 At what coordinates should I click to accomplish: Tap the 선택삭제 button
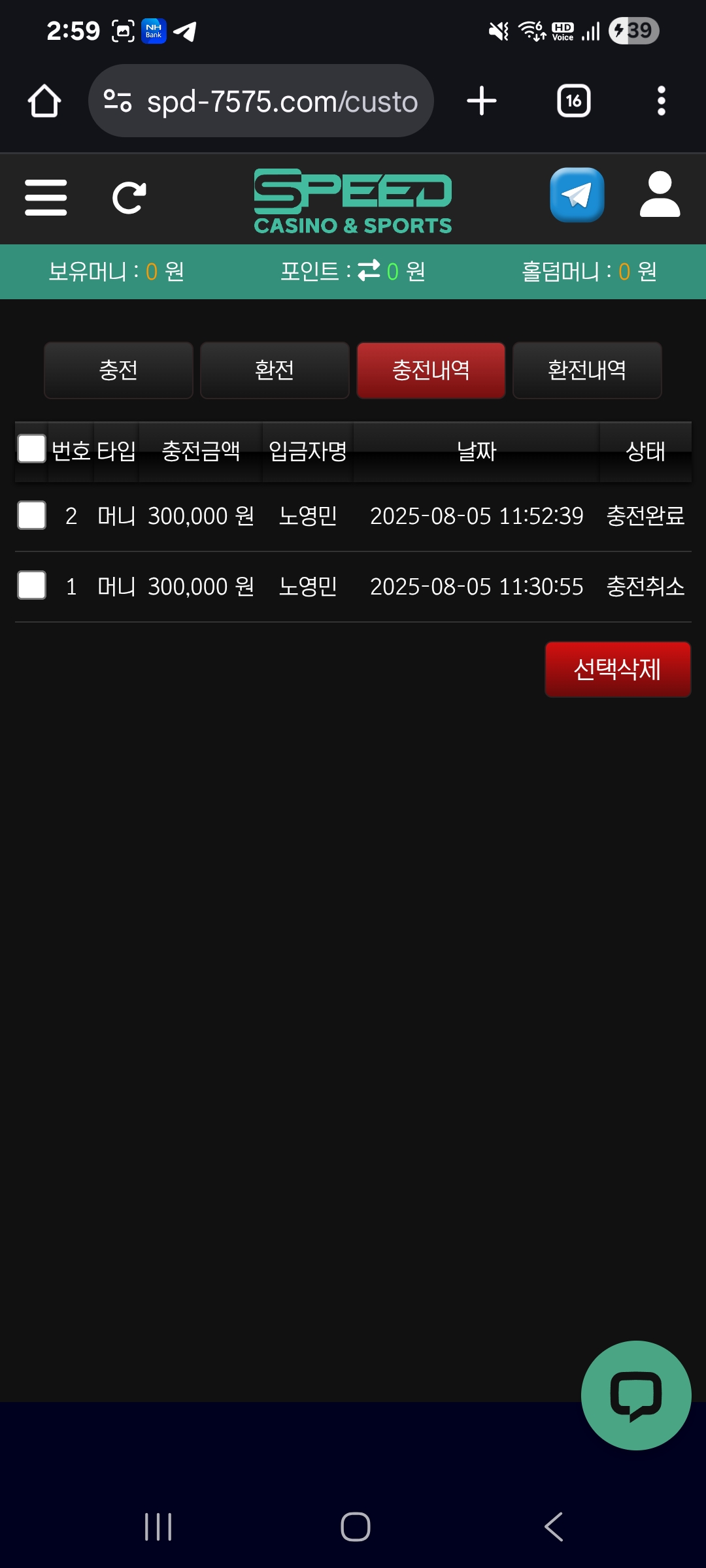point(618,670)
